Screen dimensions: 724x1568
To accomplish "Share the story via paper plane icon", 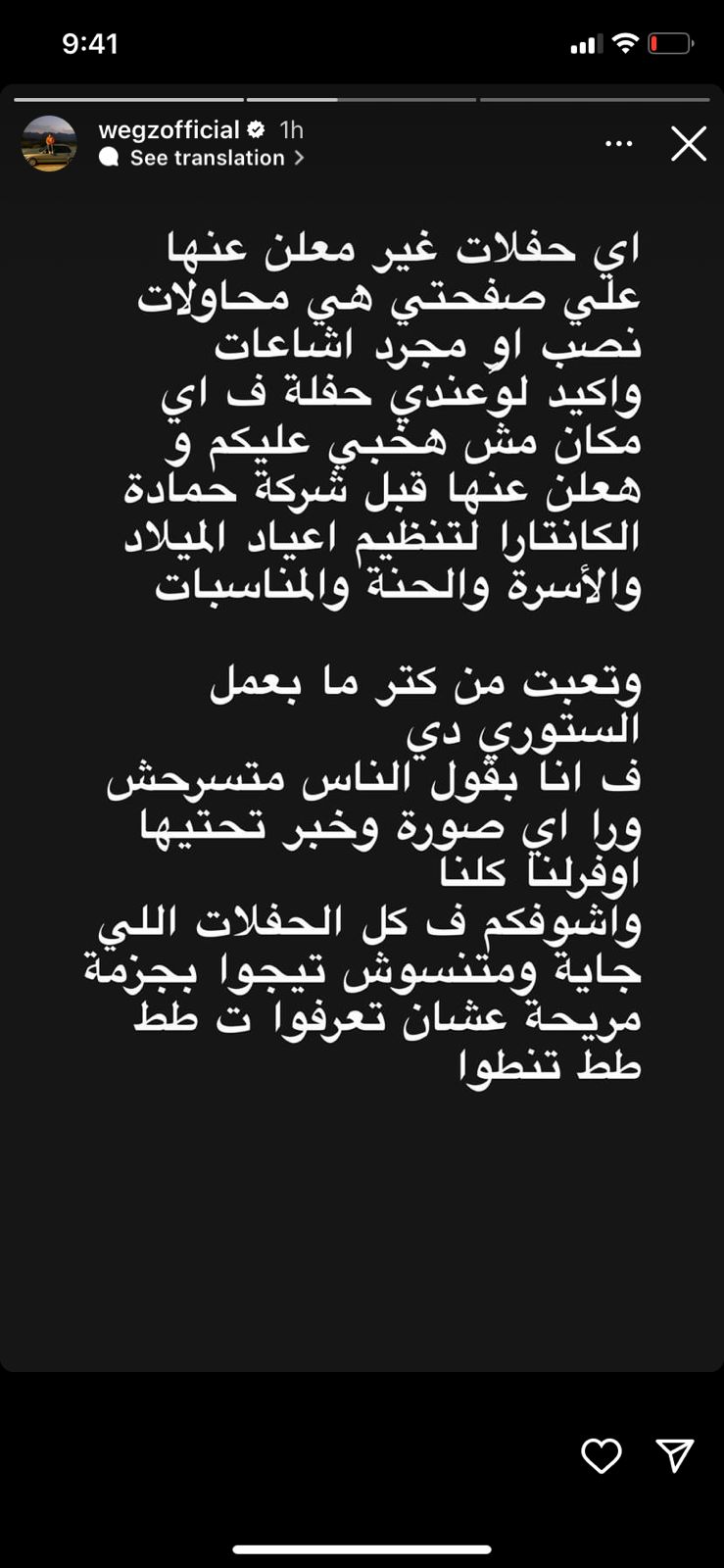I will [x=675, y=1455].
